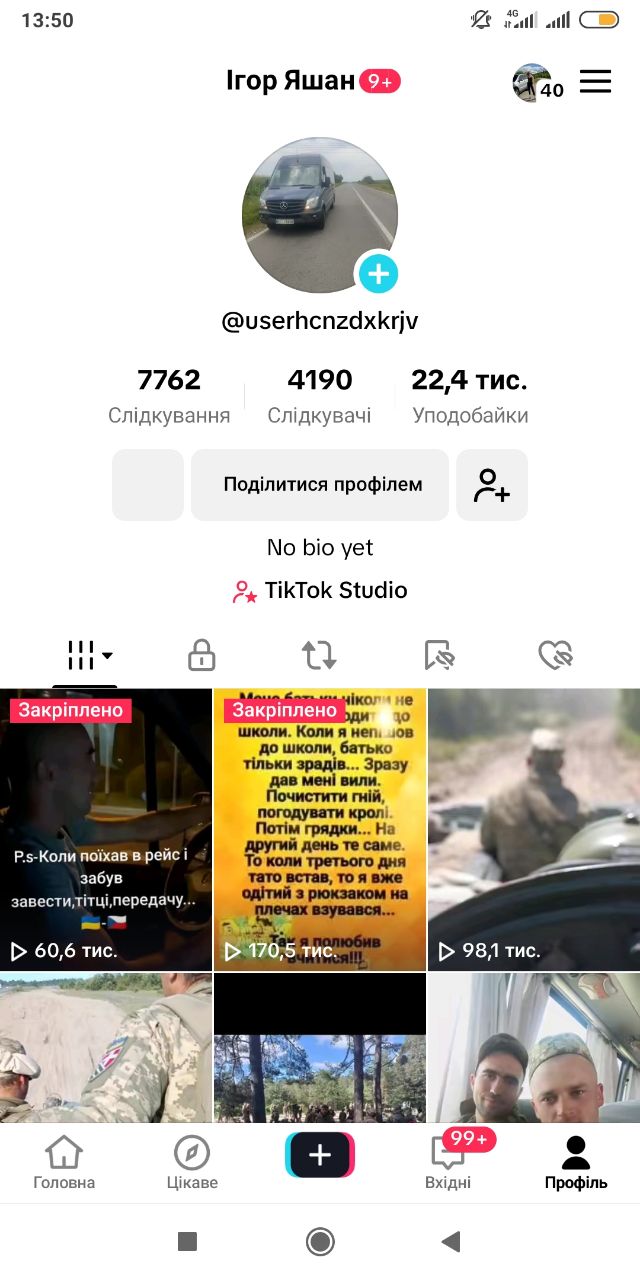
Task: Go to the Головна tab
Action: (64, 1163)
